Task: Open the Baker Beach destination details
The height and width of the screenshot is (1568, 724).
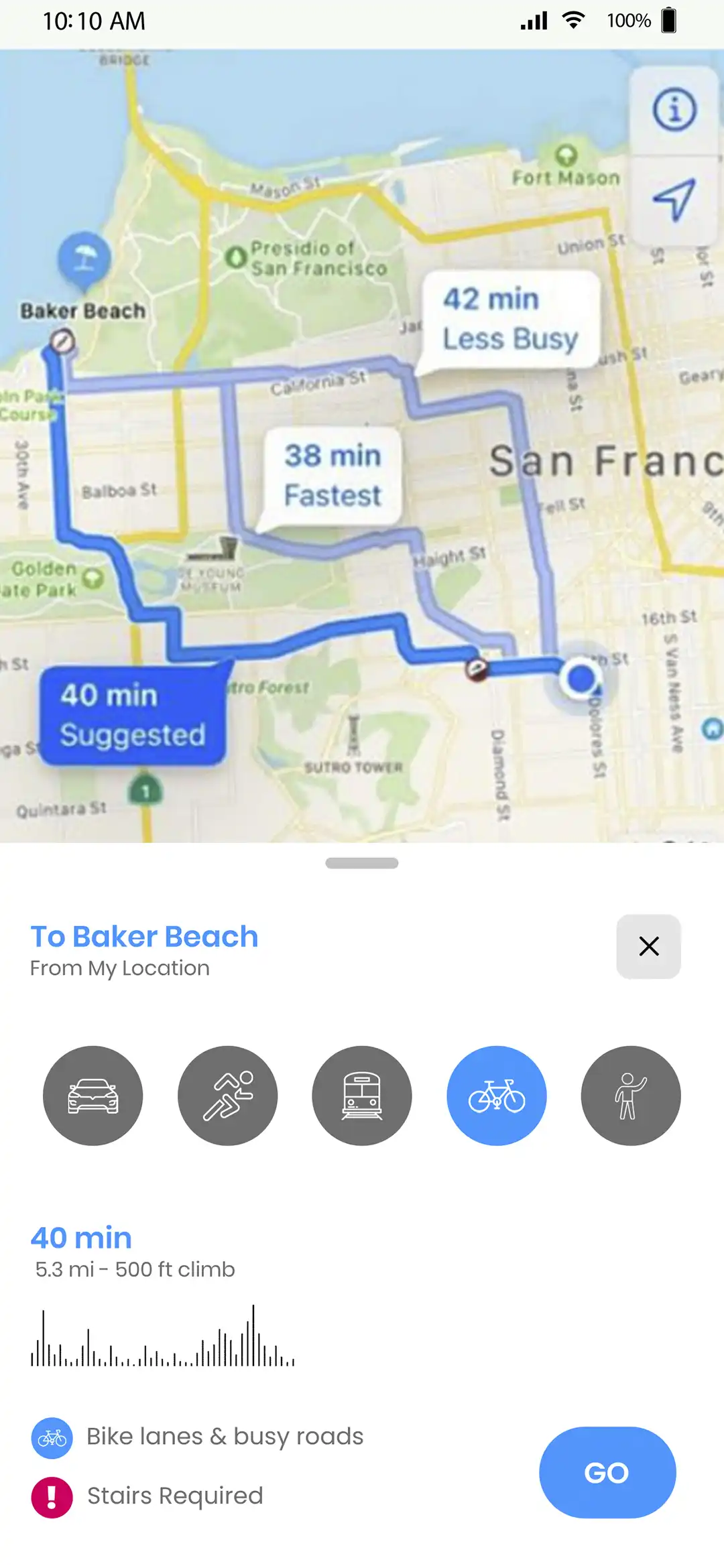Action: [x=143, y=936]
